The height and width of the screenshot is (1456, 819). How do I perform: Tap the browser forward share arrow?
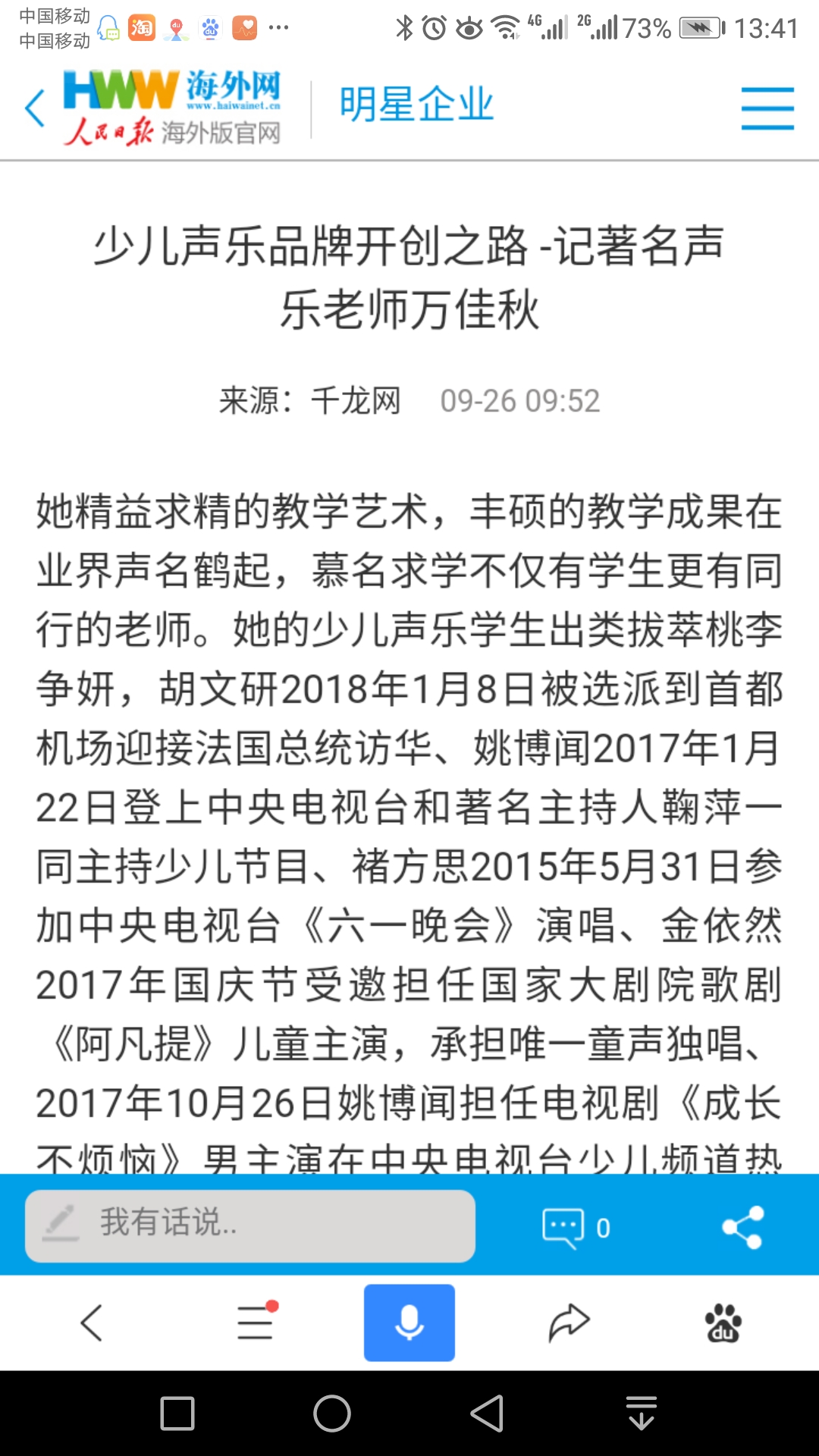pos(569,1323)
